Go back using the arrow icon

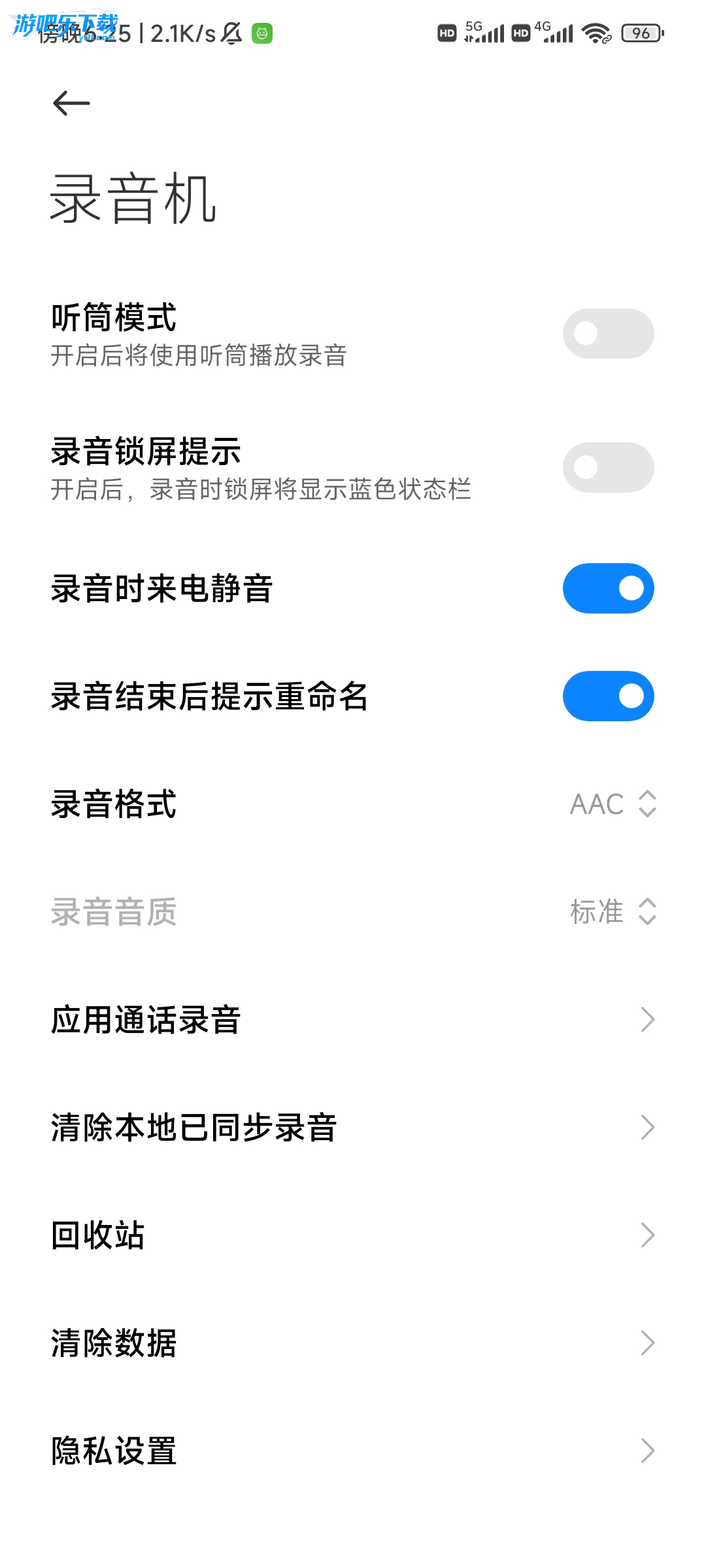tap(71, 103)
